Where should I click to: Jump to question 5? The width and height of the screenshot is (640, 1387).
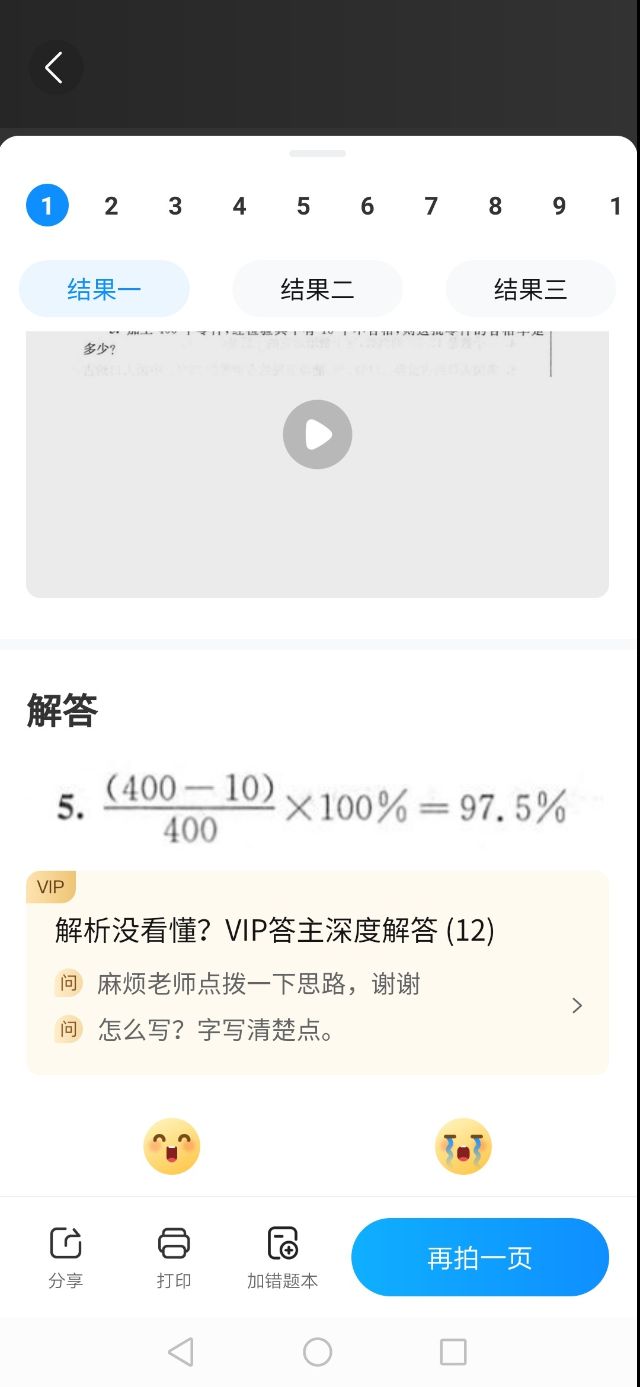tap(303, 206)
